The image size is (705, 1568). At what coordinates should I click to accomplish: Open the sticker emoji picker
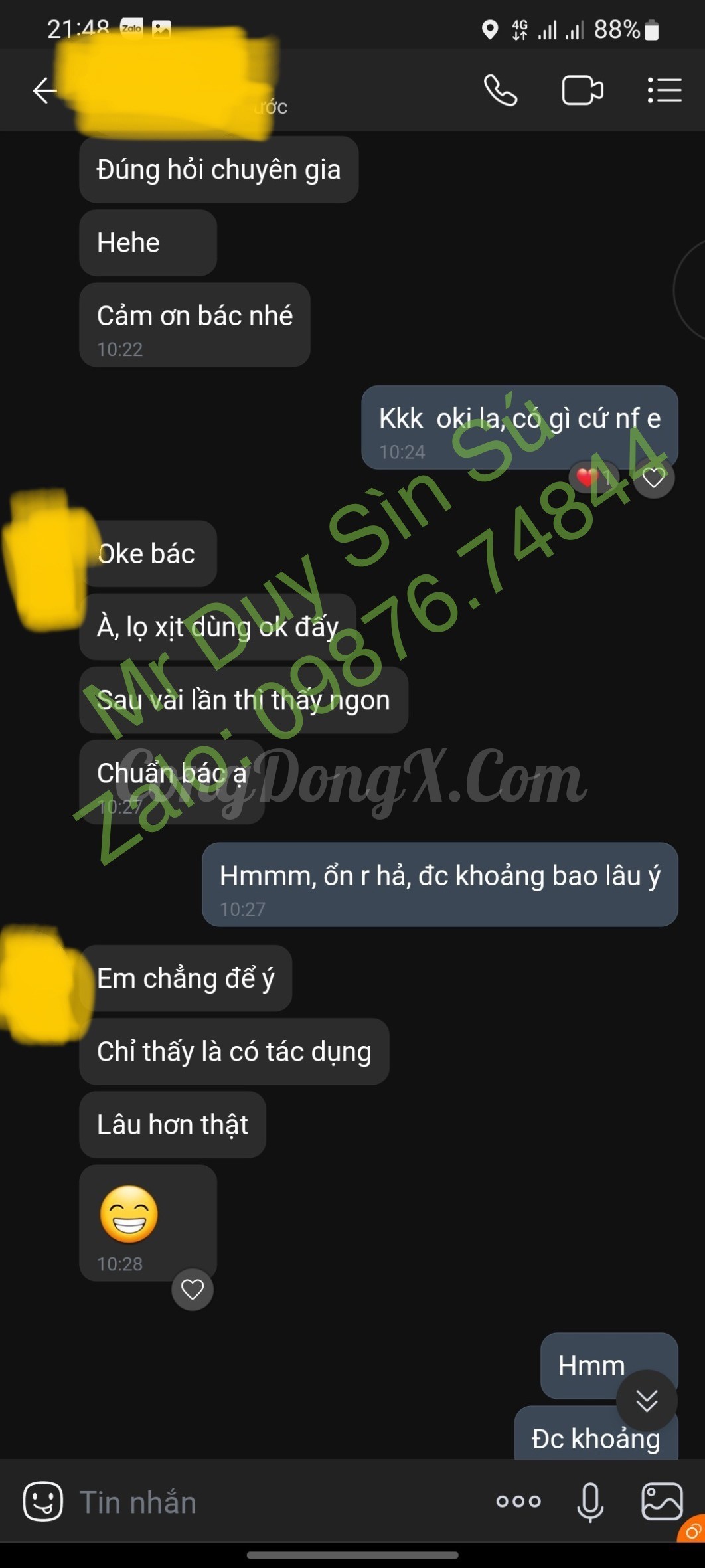pos(43,1501)
